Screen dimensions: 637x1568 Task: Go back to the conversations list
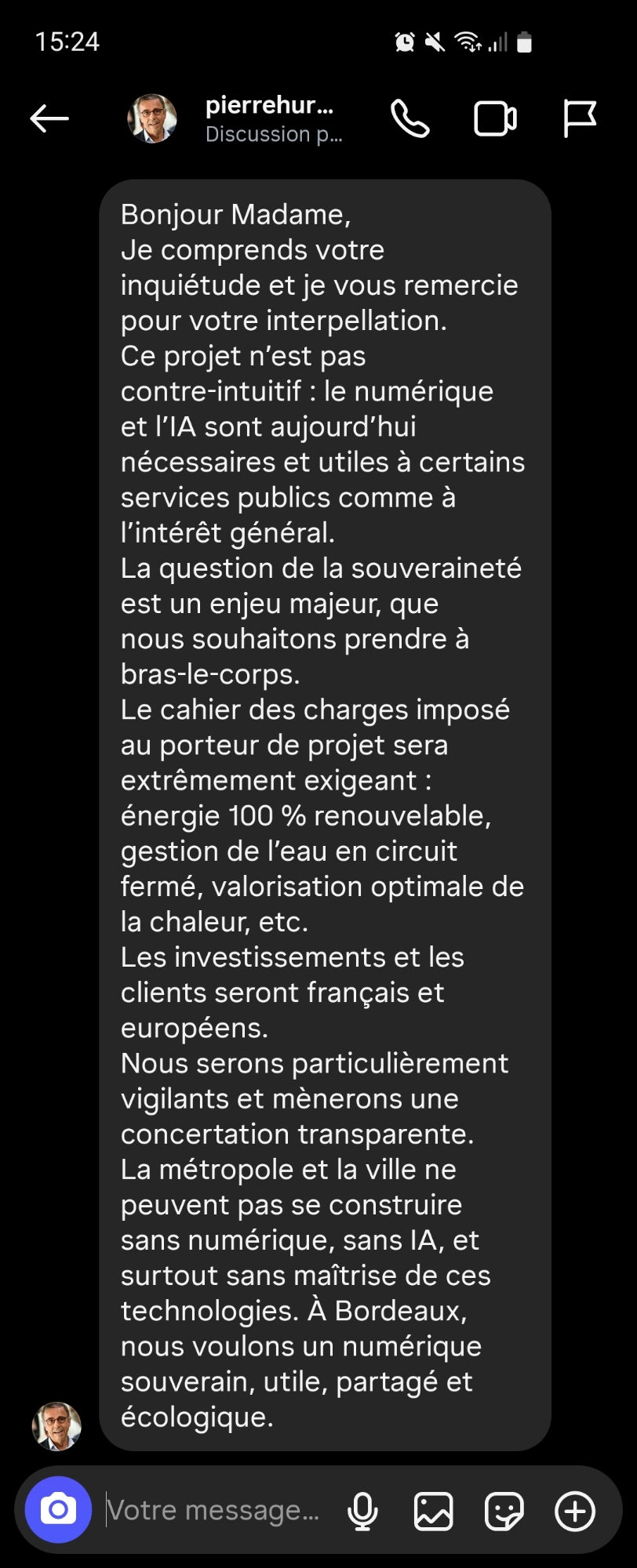[x=49, y=119]
